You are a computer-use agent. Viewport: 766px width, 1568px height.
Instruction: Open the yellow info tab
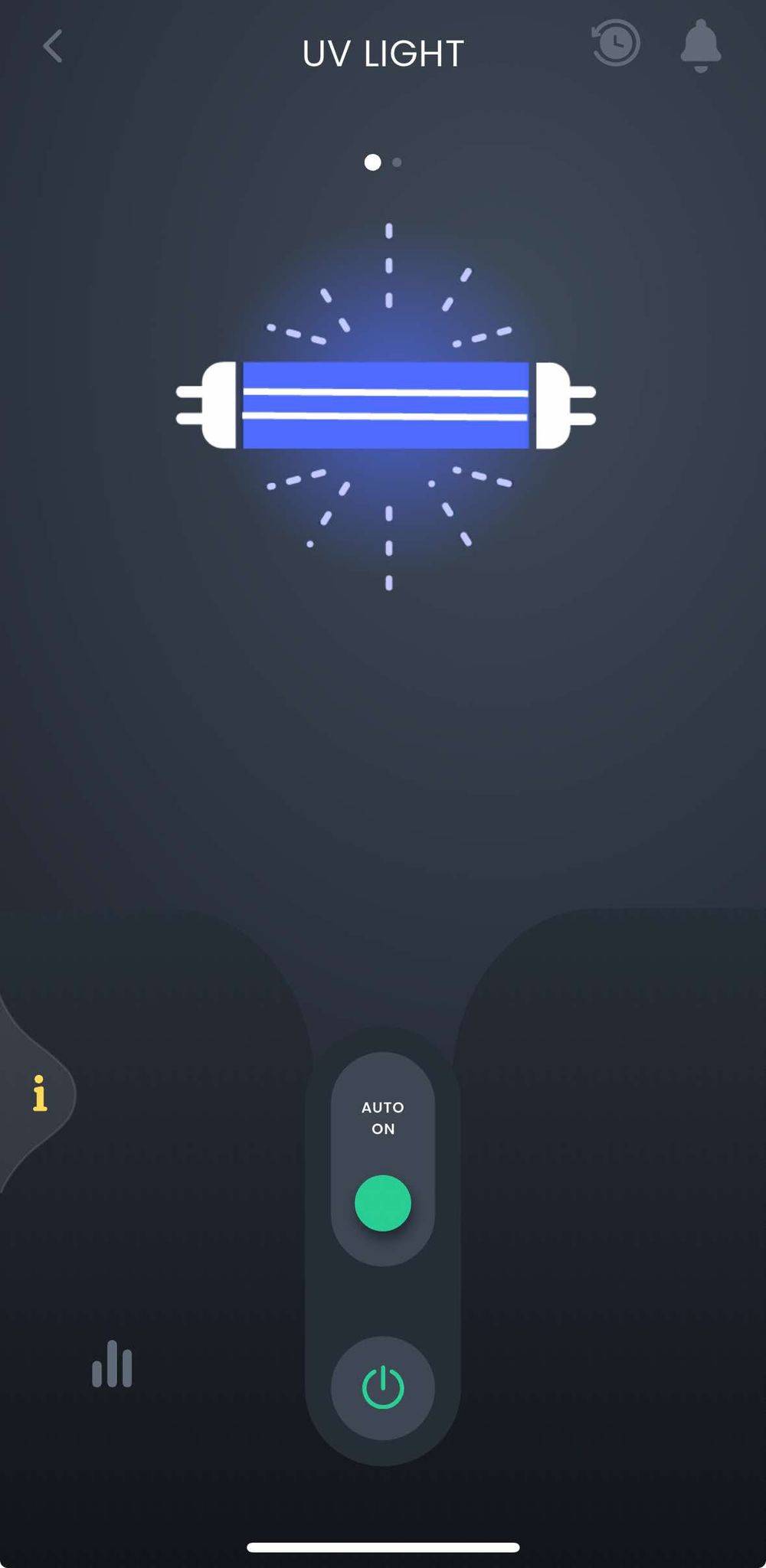coord(40,1093)
